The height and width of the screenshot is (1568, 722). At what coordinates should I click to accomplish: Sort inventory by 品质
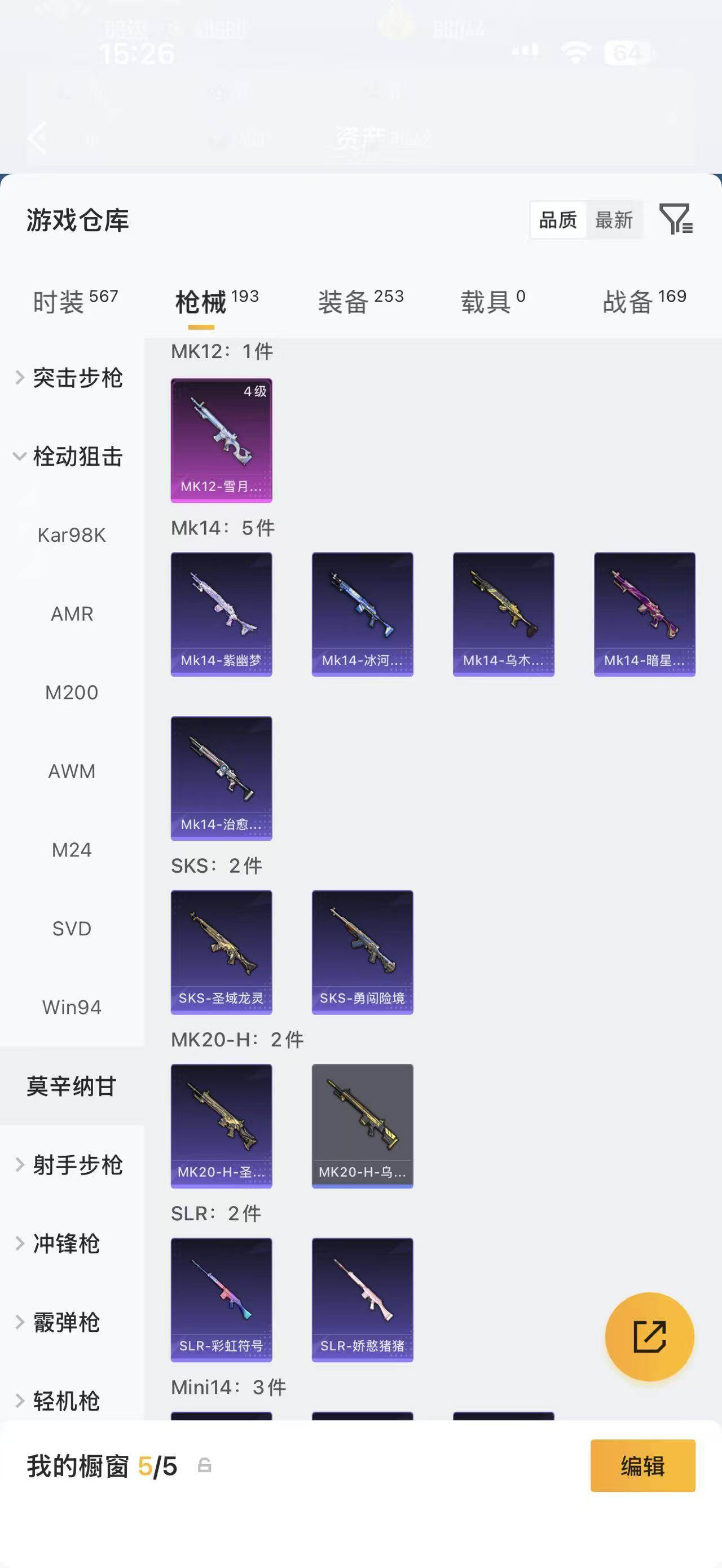[558, 220]
